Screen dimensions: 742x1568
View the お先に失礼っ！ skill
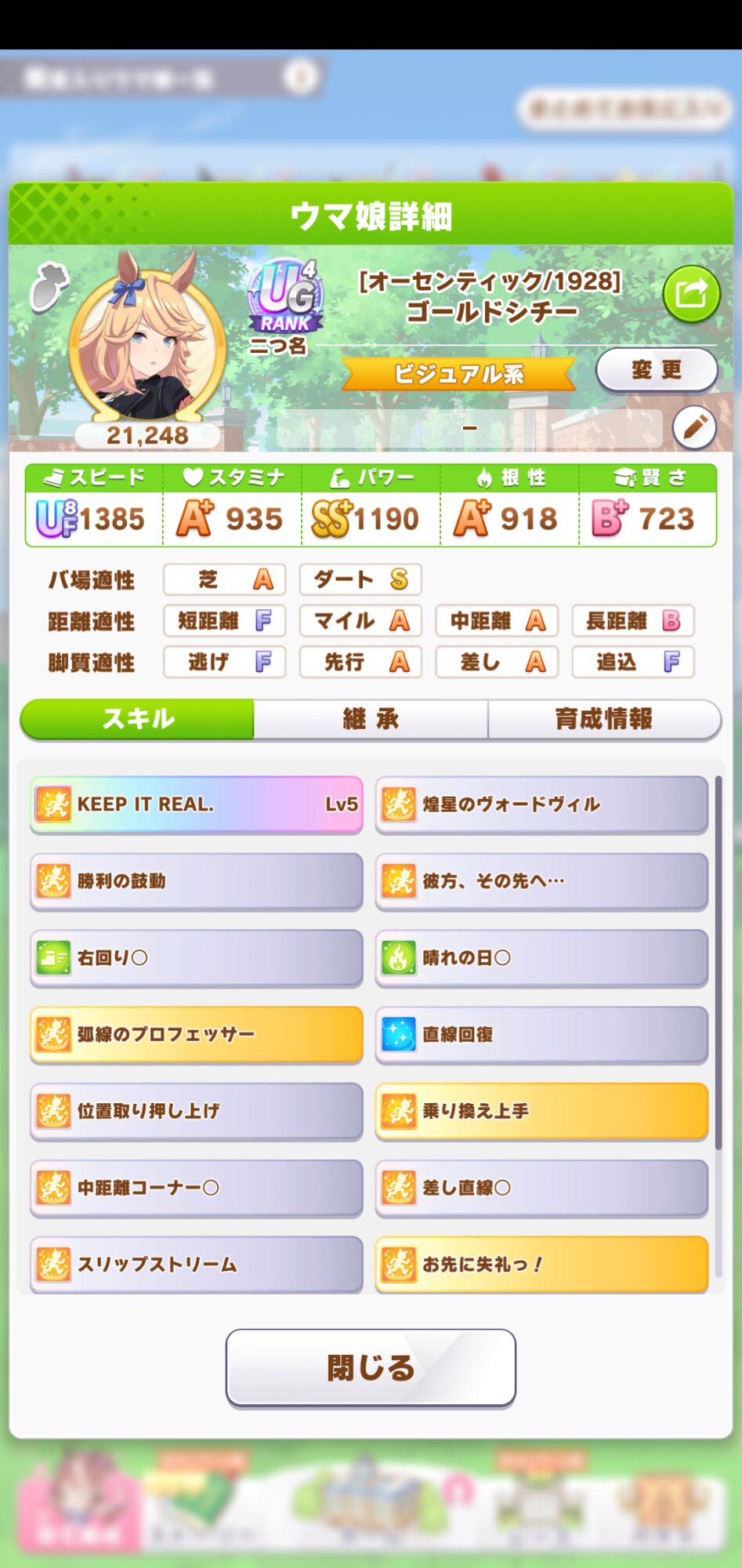pos(541,1264)
